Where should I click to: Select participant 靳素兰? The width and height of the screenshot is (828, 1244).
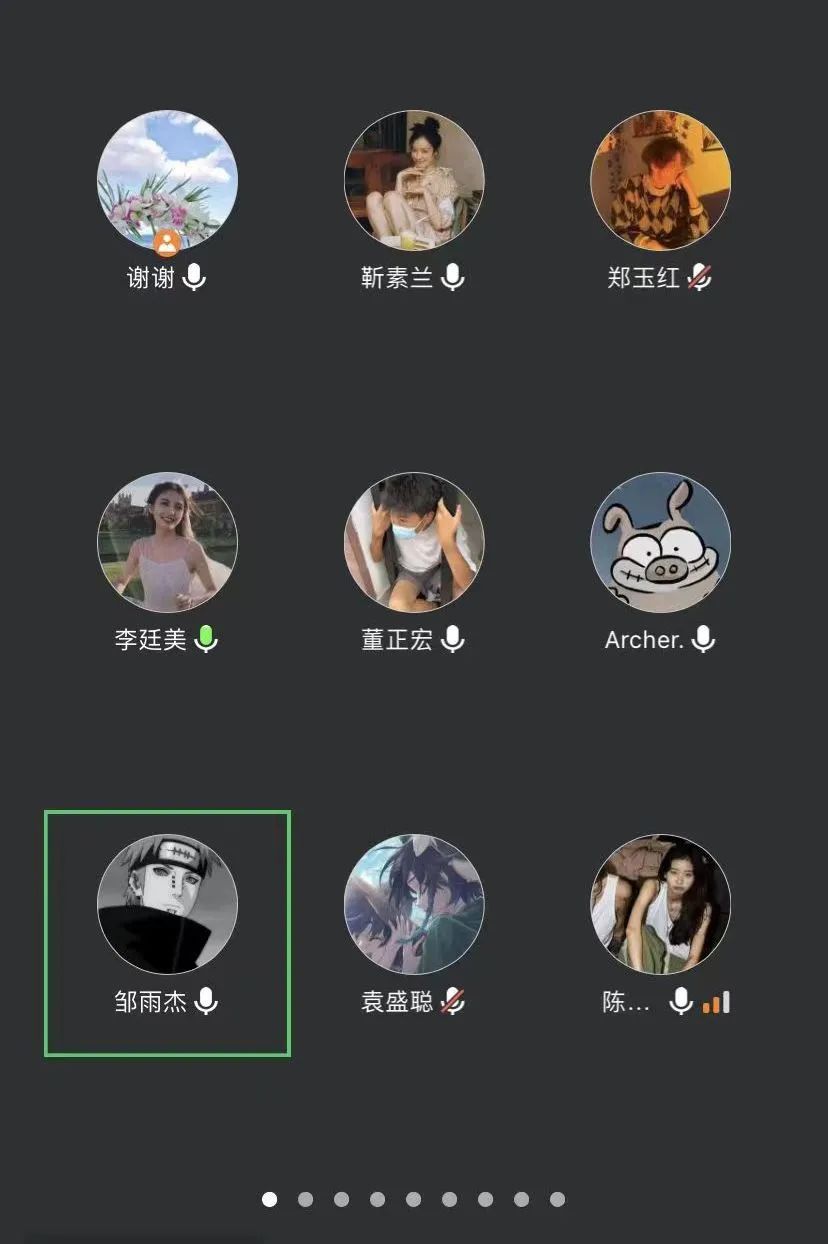pyautogui.click(x=414, y=181)
